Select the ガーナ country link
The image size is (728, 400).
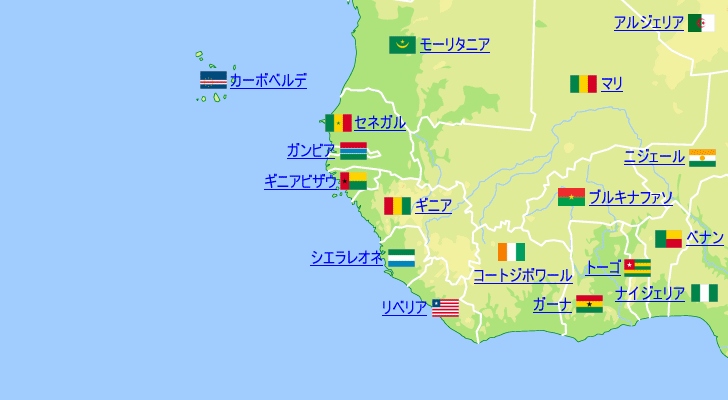pos(552,304)
